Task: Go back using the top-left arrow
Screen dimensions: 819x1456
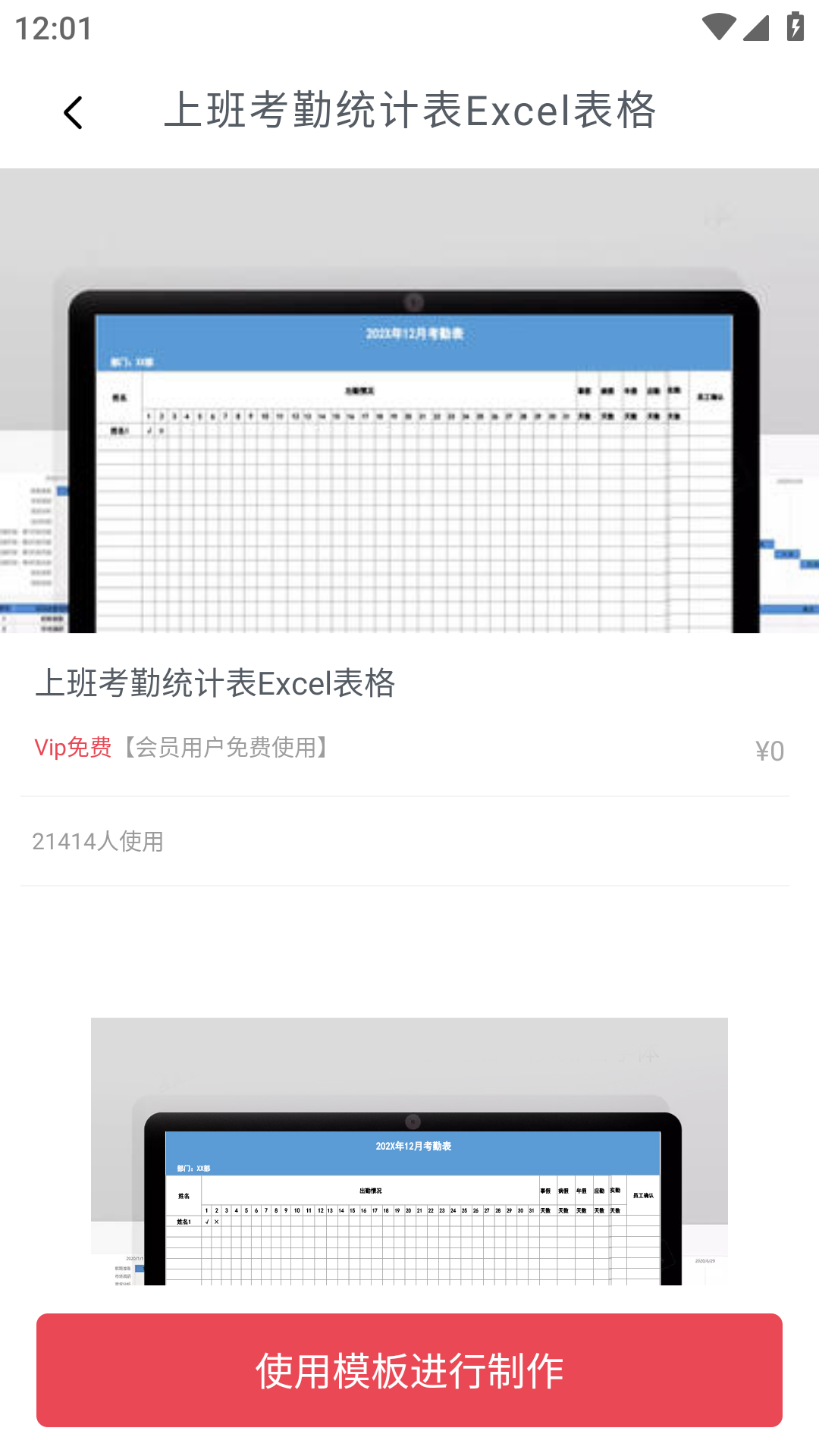Action: [x=73, y=113]
